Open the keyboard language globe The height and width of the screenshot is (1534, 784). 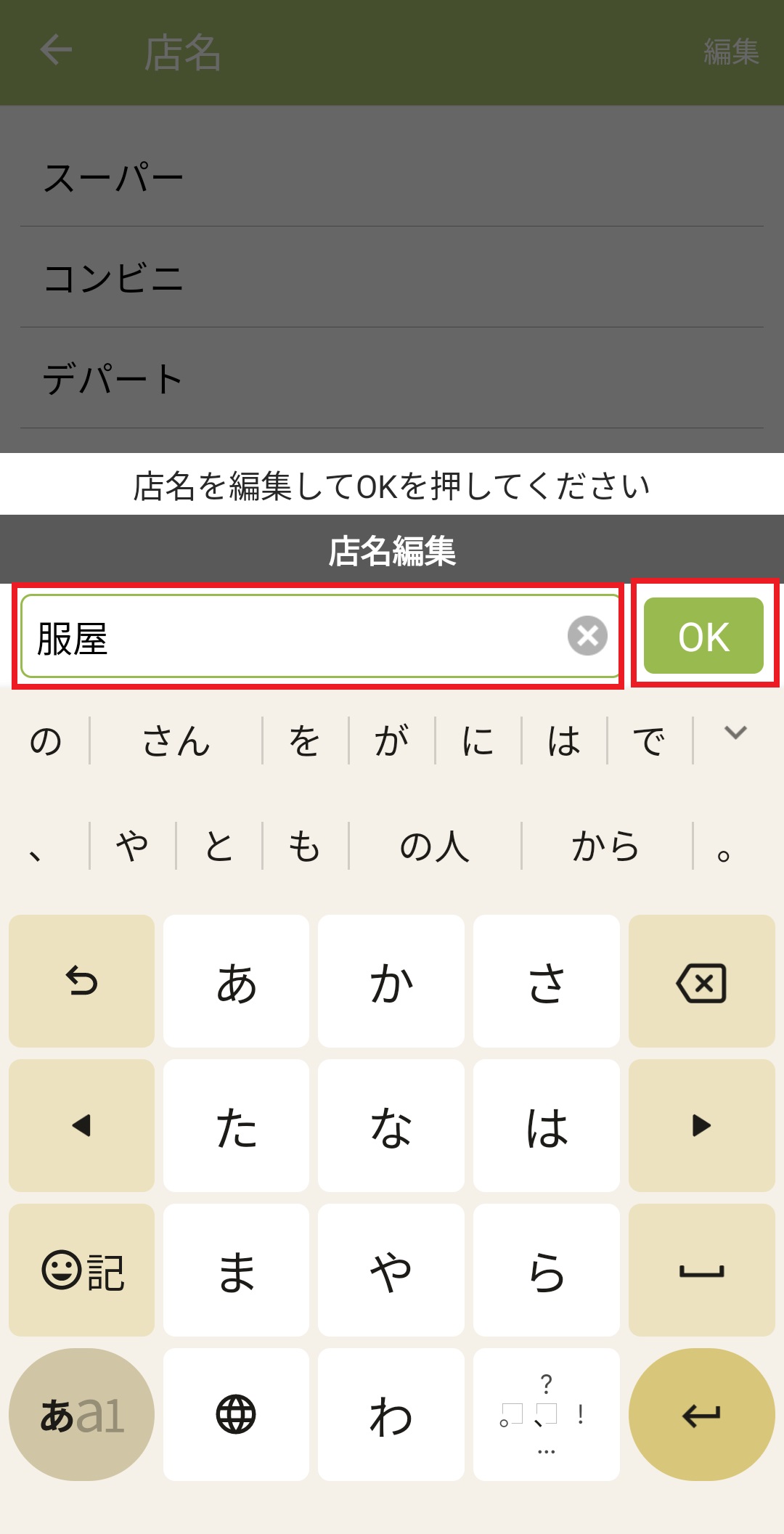[x=236, y=1414]
